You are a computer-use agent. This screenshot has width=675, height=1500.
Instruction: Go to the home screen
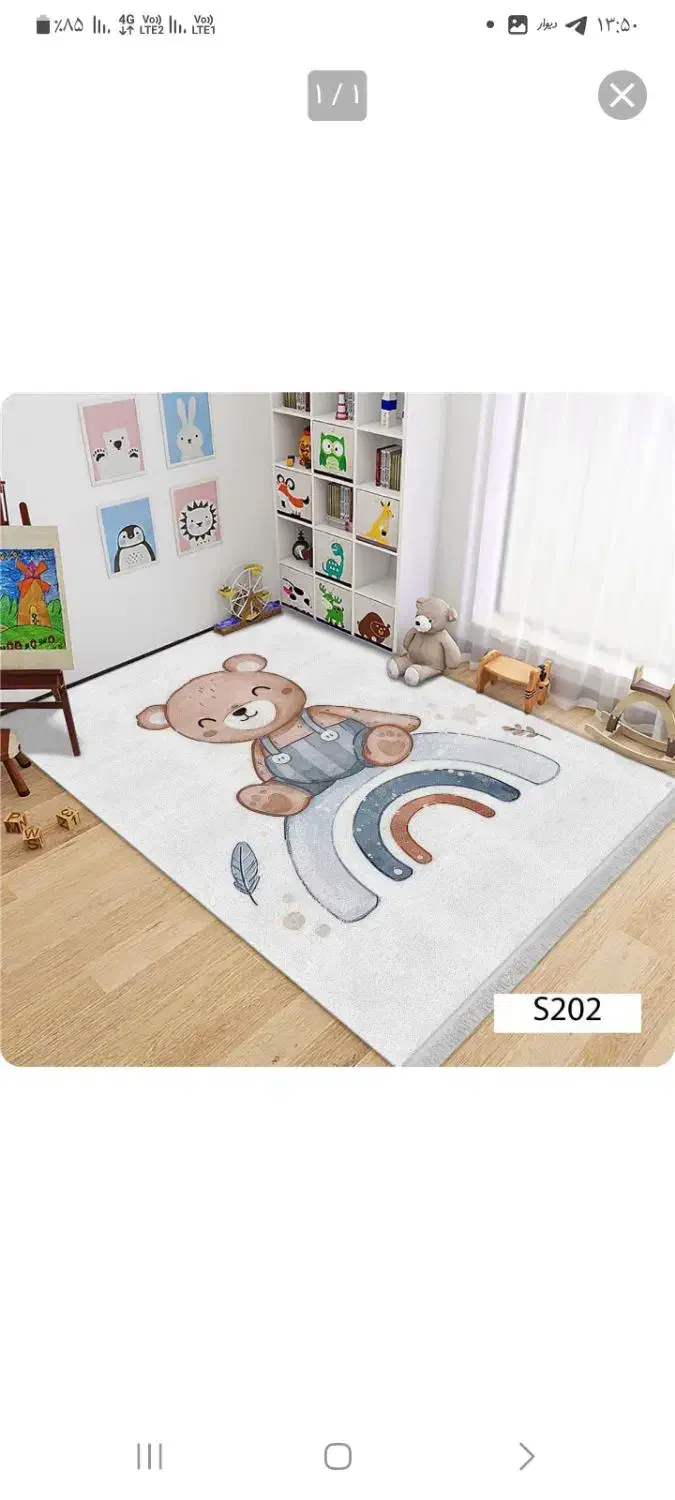tap(338, 1456)
